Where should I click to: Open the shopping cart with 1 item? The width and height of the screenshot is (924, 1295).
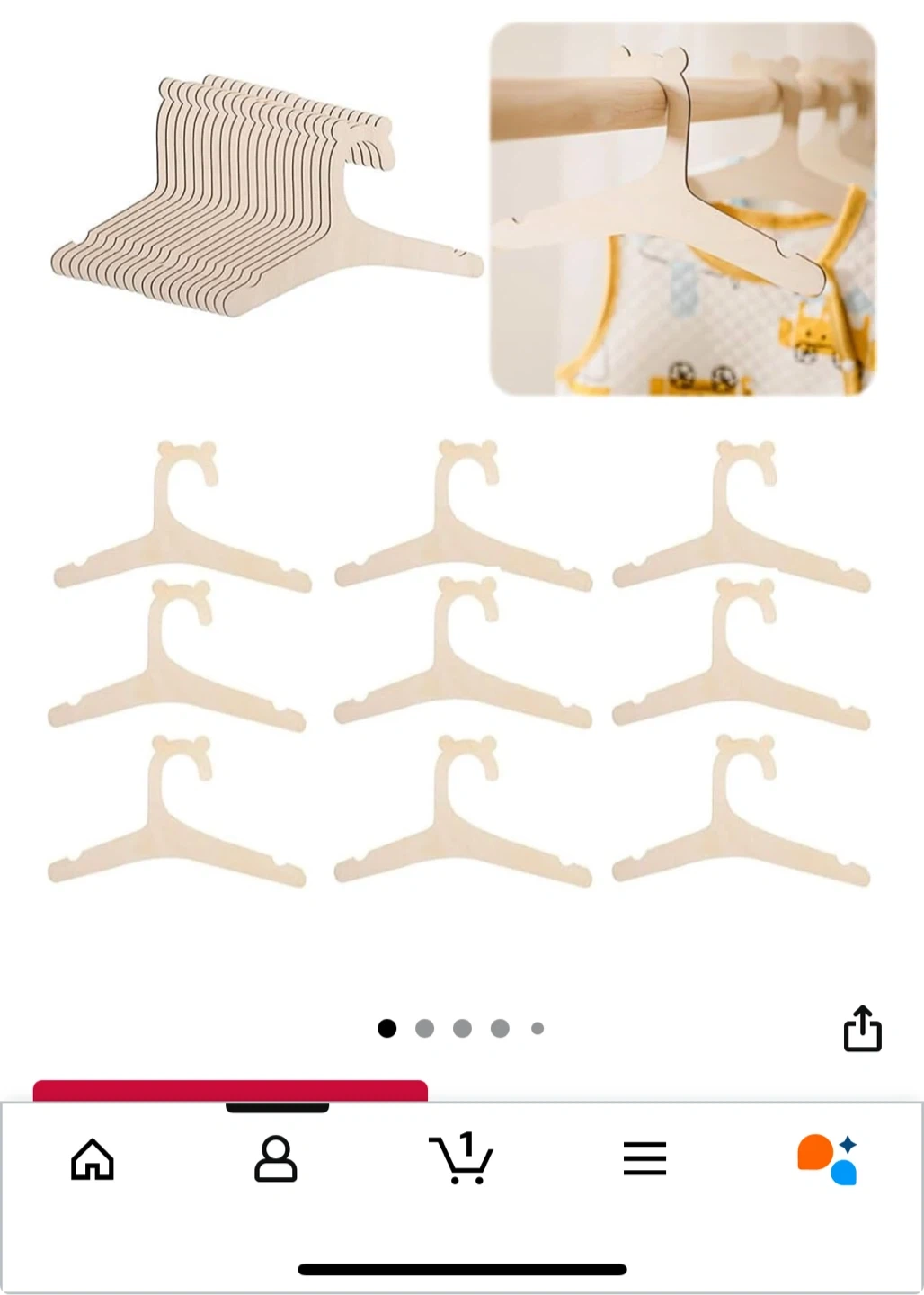pos(461,1158)
